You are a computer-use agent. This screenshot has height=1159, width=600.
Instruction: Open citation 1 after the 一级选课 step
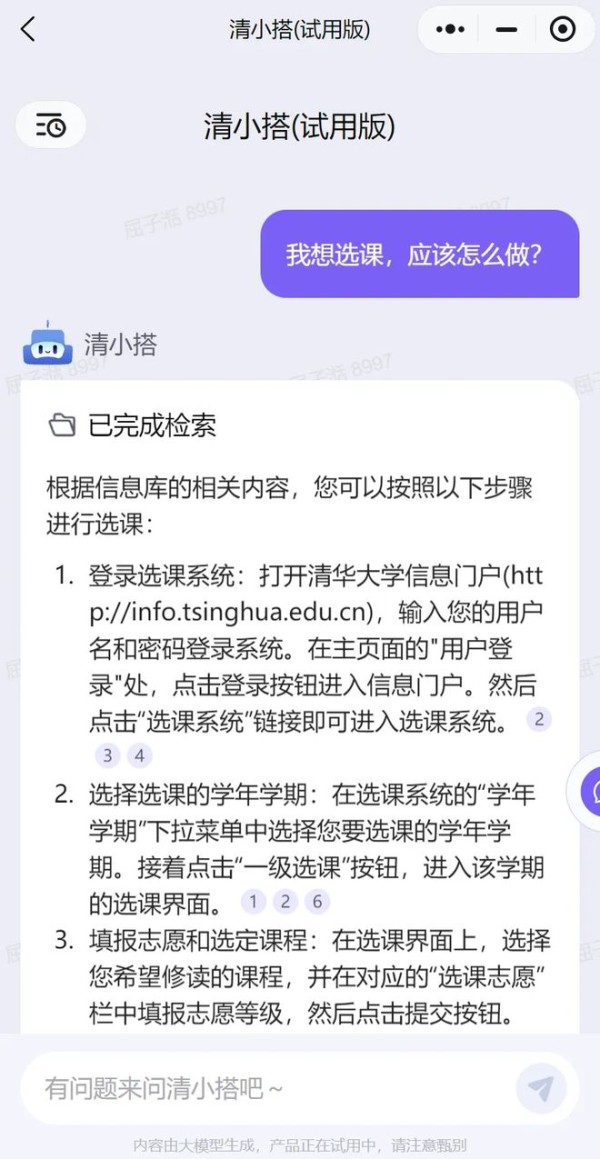(253, 902)
